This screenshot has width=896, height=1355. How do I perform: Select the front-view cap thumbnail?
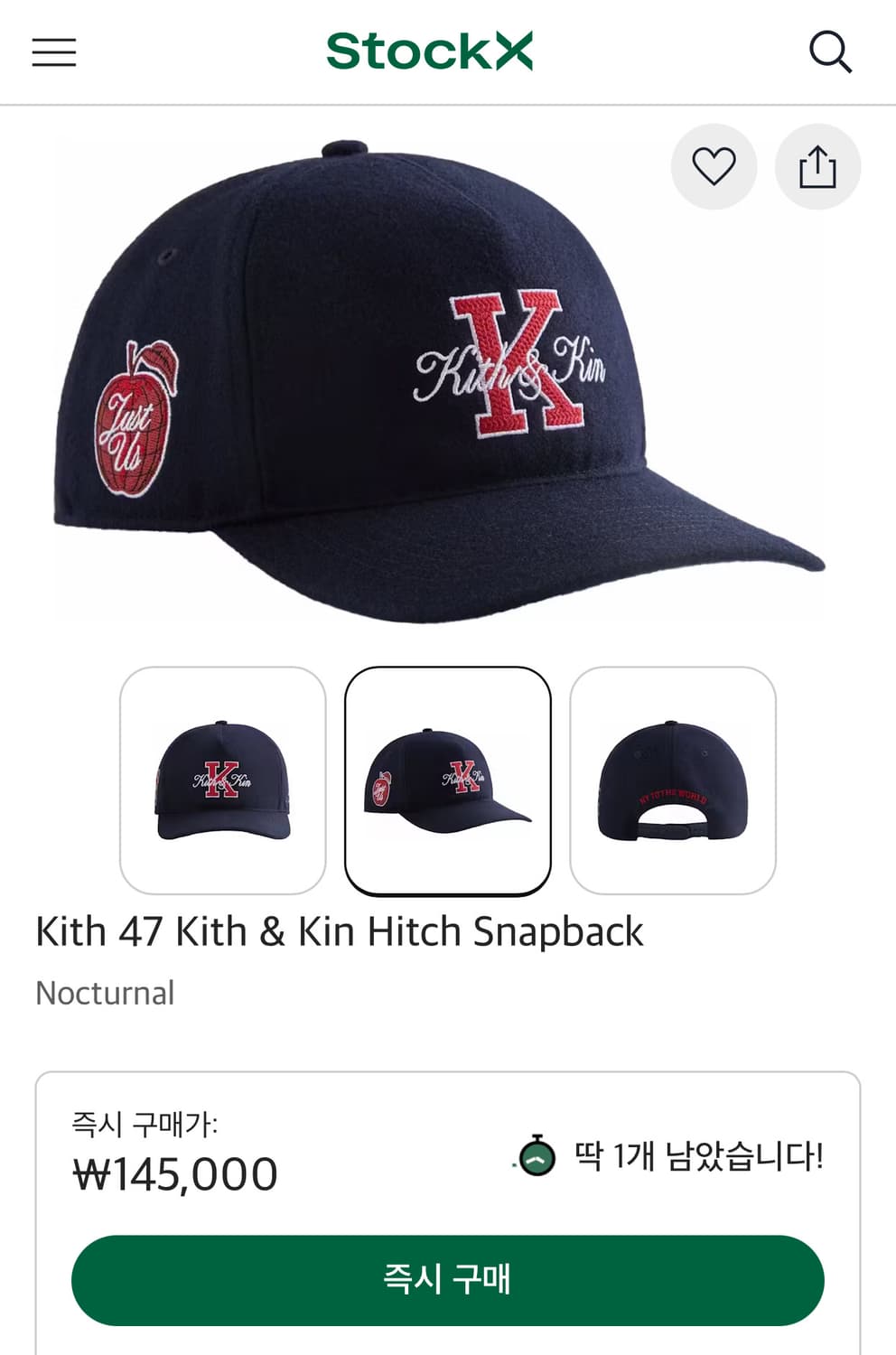tap(222, 780)
